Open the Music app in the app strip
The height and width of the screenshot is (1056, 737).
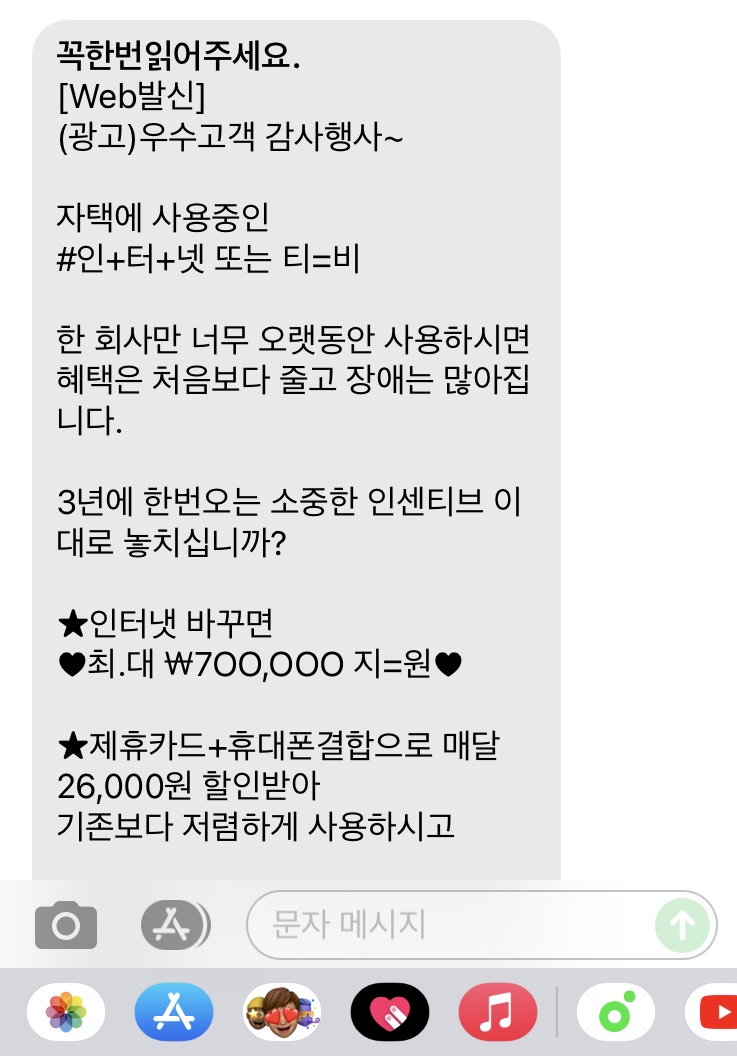coord(497,1013)
